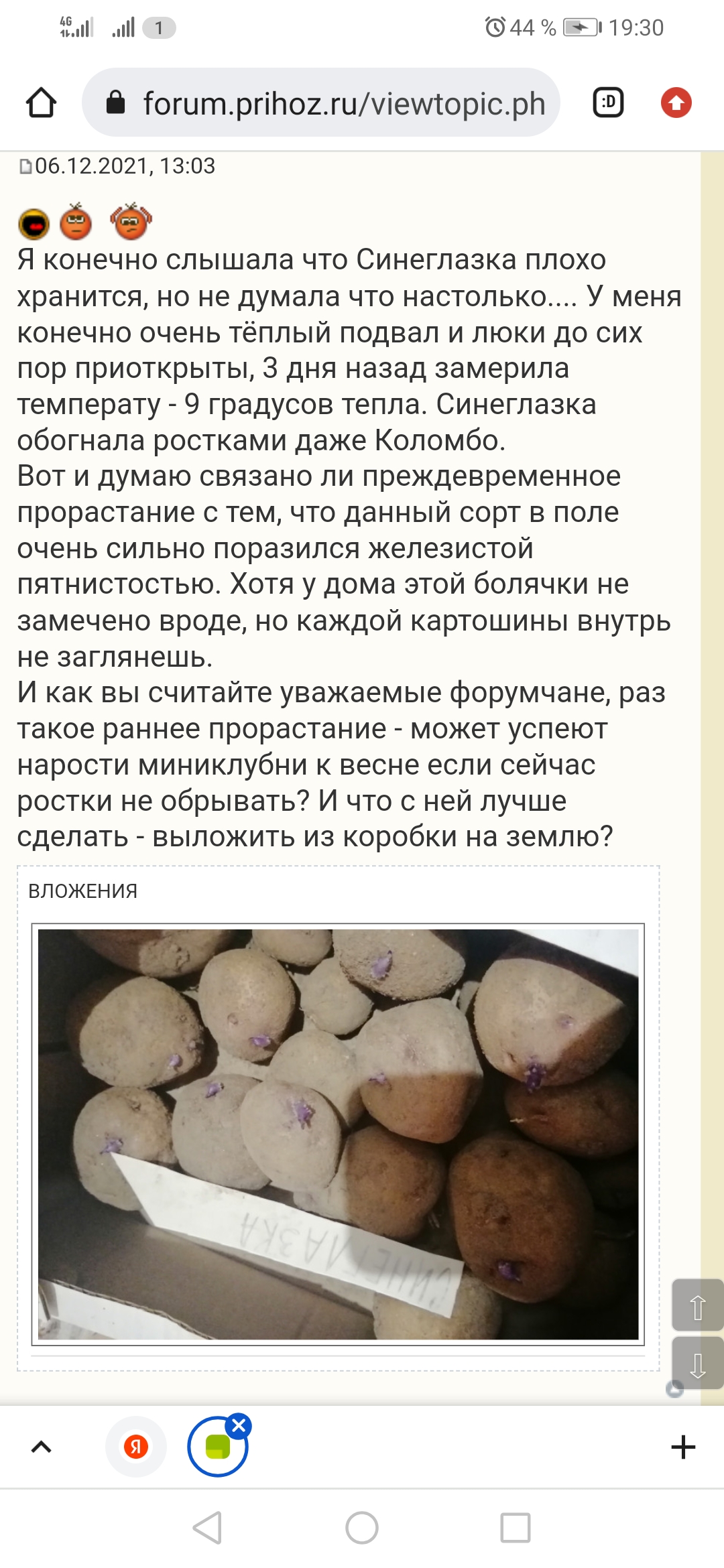Close the current forum tab
Image resolution: width=724 pixels, height=1568 pixels.
[x=239, y=1425]
